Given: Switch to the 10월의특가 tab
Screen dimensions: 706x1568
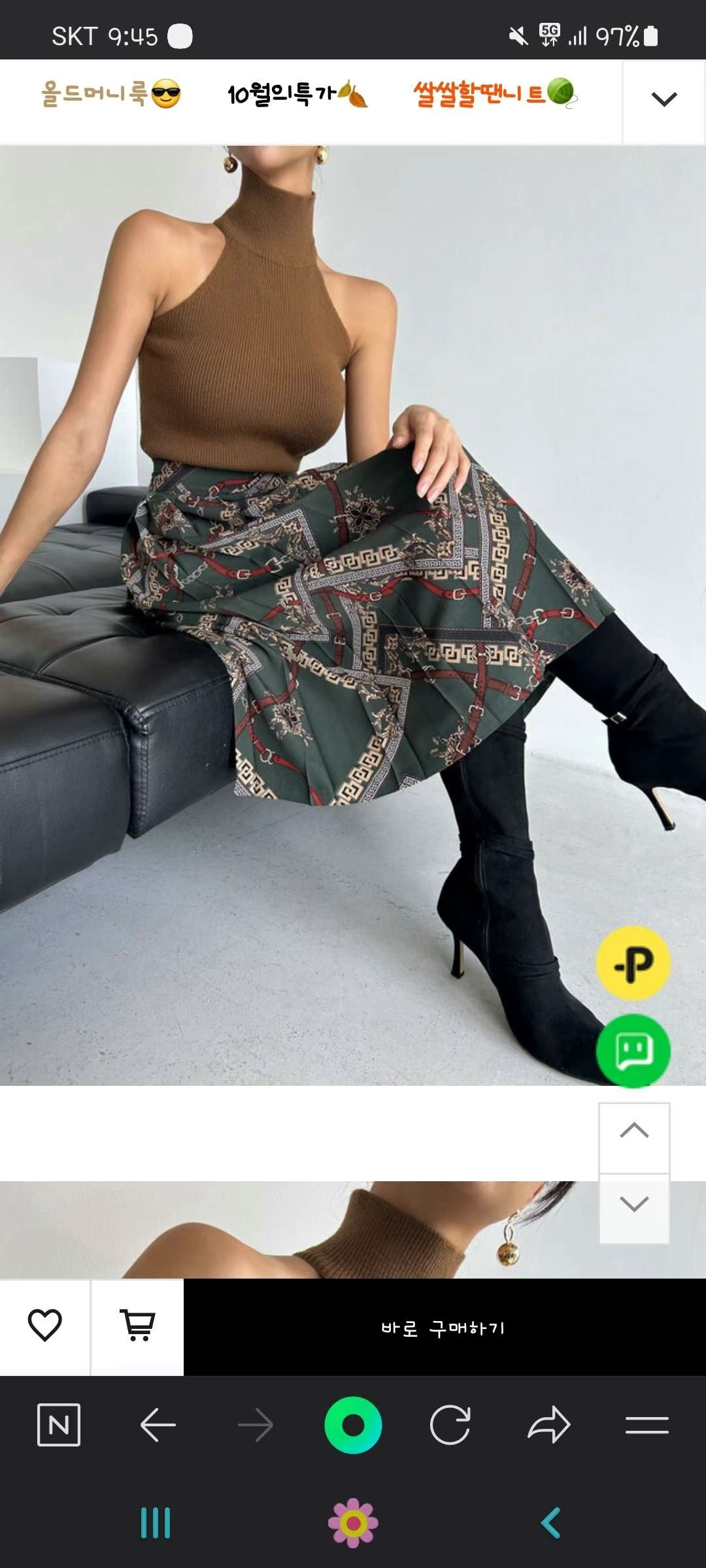Looking at the screenshot, I should (x=297, y=95).
